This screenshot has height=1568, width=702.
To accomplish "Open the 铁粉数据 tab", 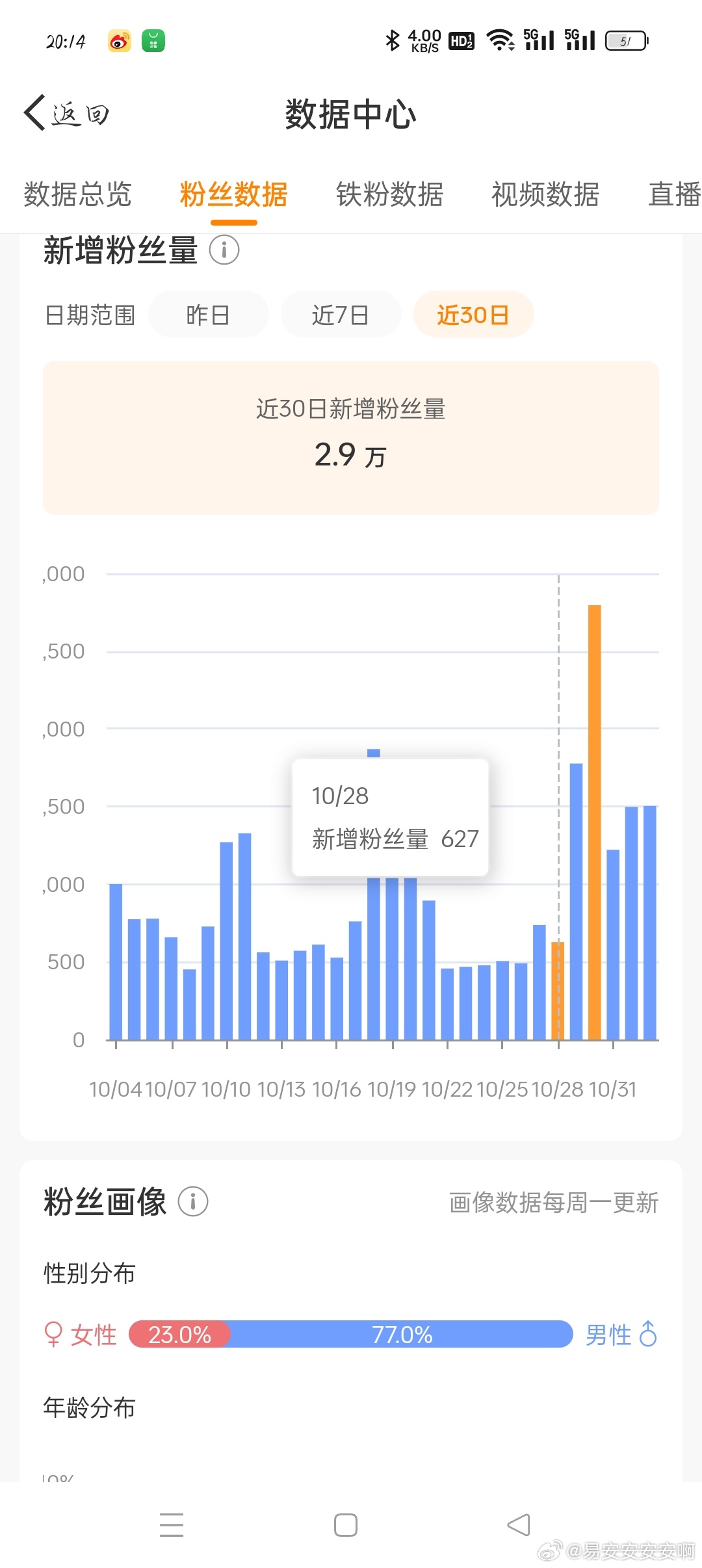I will (x=390, y=194).
